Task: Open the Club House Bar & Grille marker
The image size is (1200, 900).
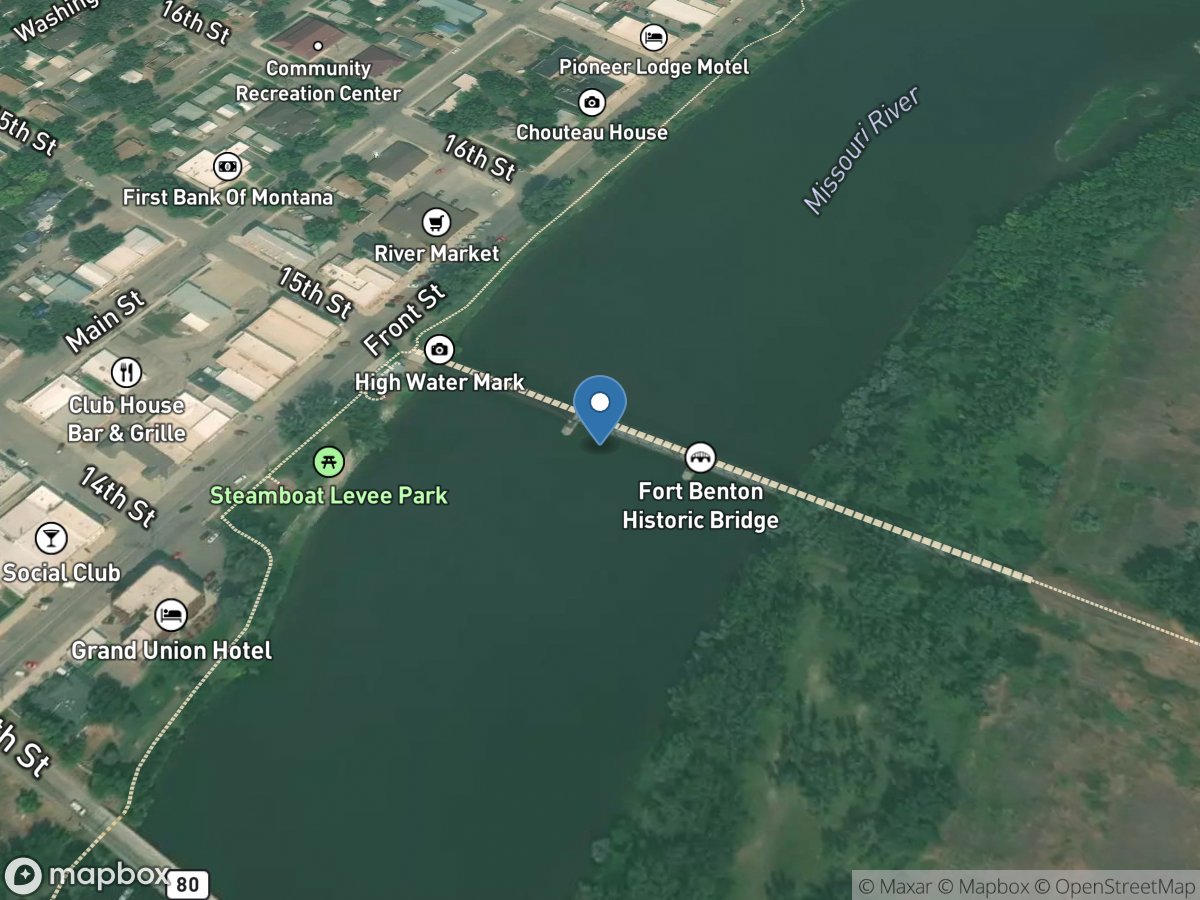Action: coord(126,373)
